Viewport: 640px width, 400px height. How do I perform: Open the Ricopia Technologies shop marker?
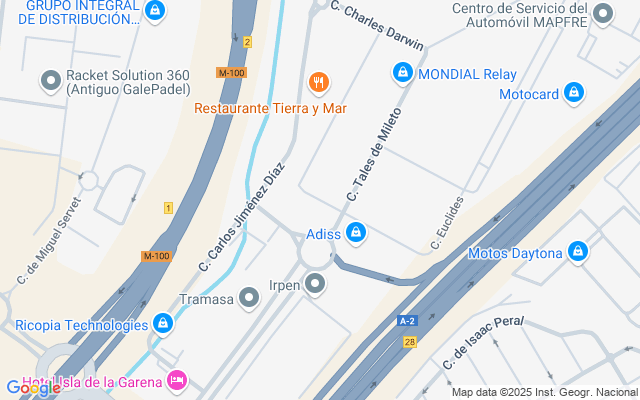[x=163, y=324]
